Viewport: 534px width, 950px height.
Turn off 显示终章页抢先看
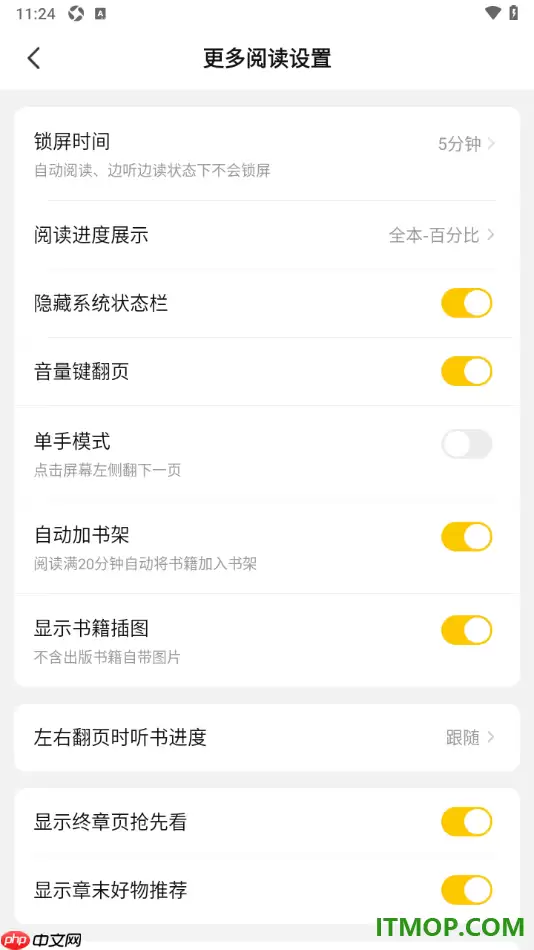(x=466, y=822)
